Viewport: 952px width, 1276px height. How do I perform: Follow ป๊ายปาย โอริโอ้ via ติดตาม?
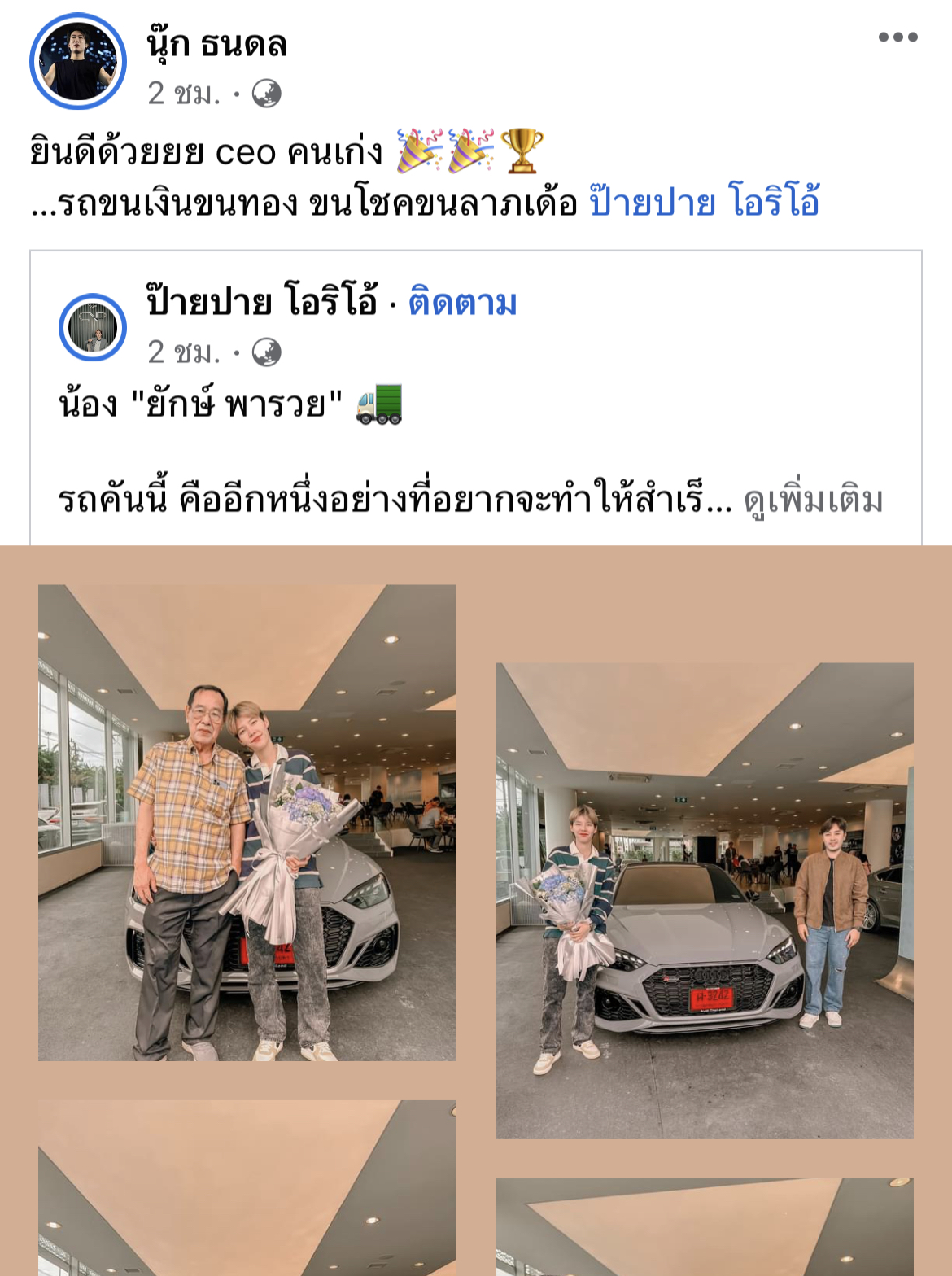pyautogui.click(x=462, y=303)
